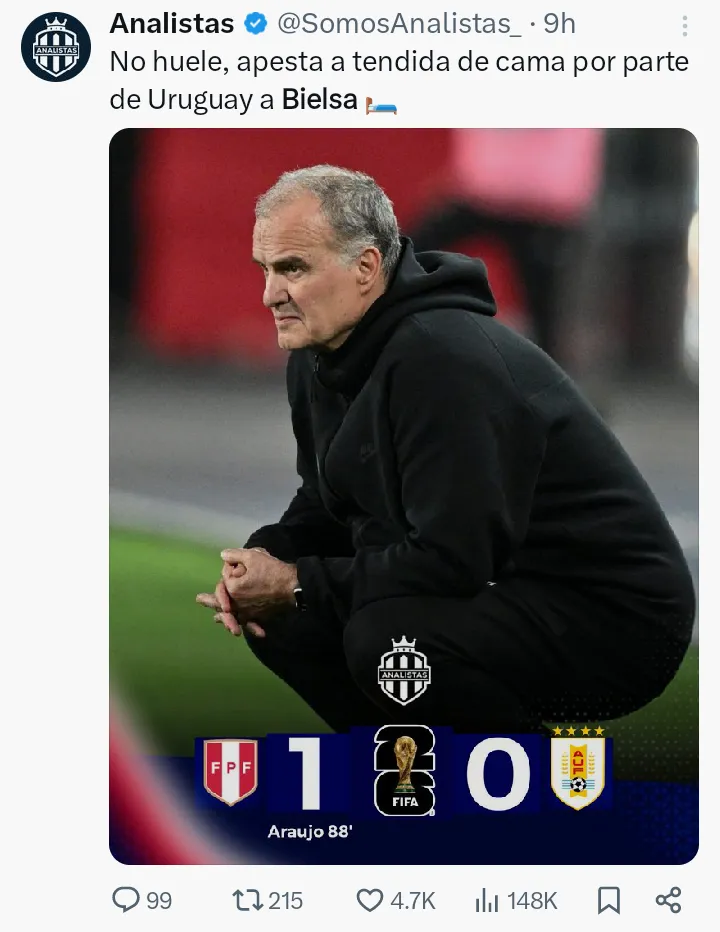Image resolution: width=720 pixels, height=932 pixels.
Task: Reply to the Analistas tweet
Action: coord(127,900)
